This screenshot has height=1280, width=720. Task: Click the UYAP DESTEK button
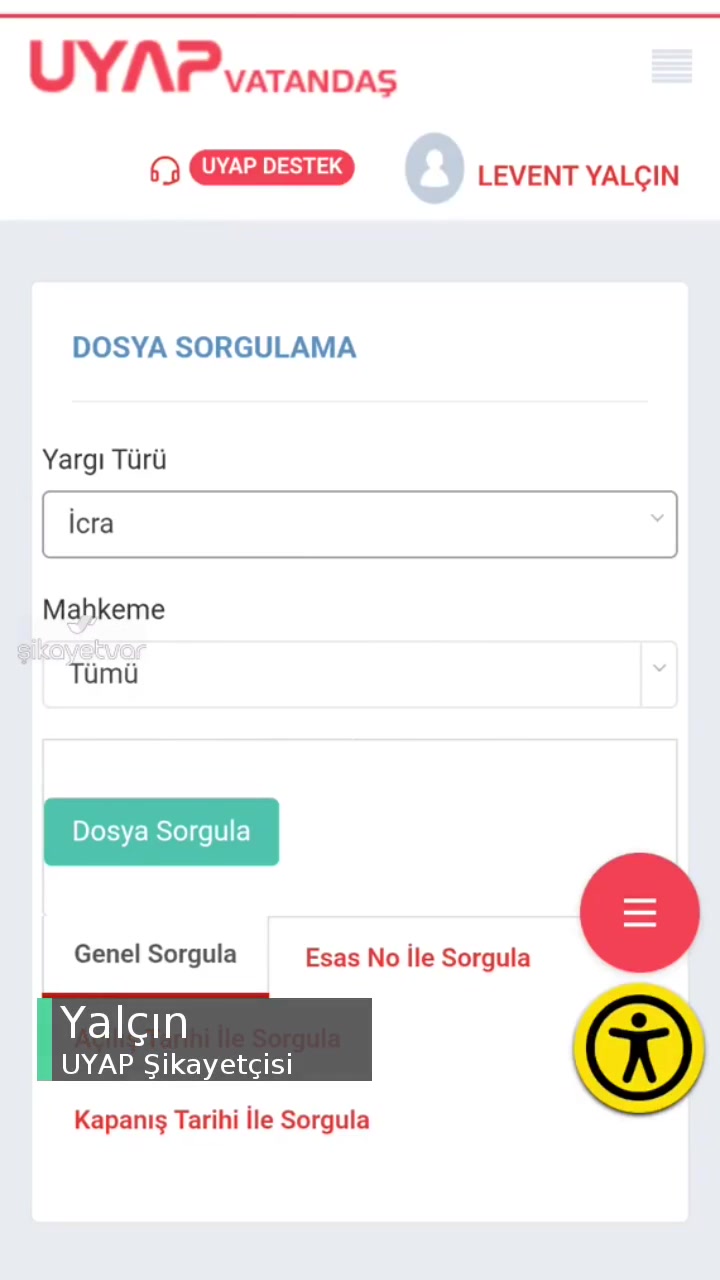(x=272, y=166)
